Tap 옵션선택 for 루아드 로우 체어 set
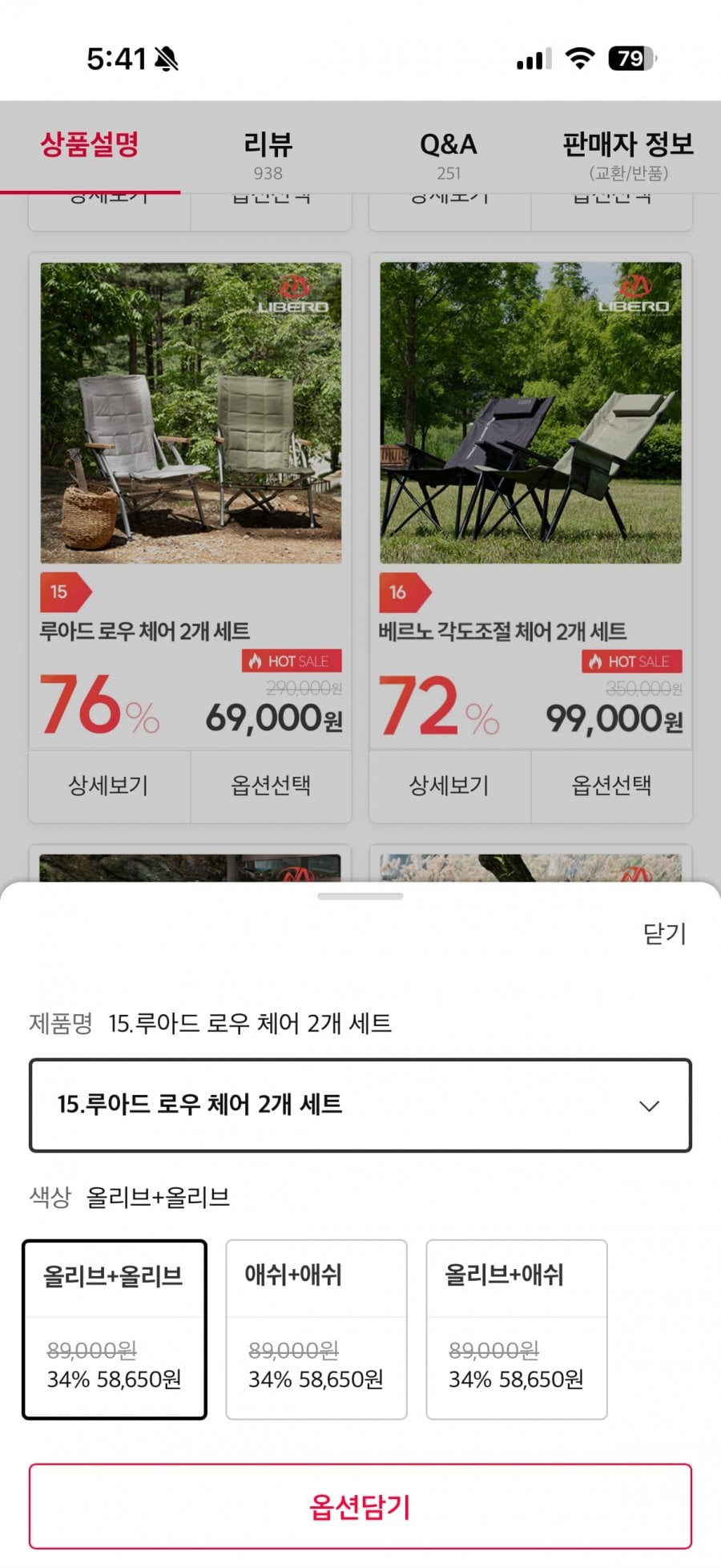 pyautogui.click(x=271, y=786)
